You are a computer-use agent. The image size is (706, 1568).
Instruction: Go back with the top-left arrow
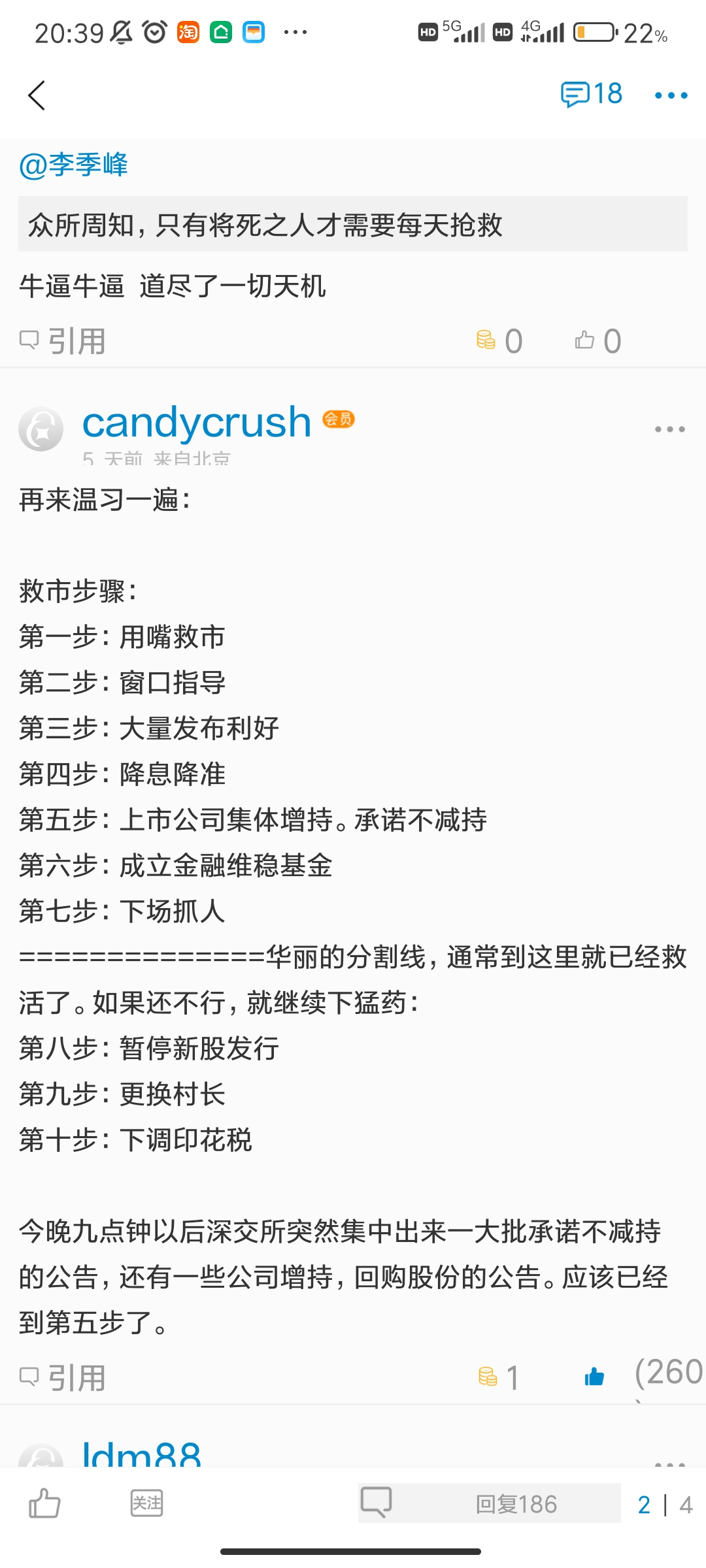(37, 95)
